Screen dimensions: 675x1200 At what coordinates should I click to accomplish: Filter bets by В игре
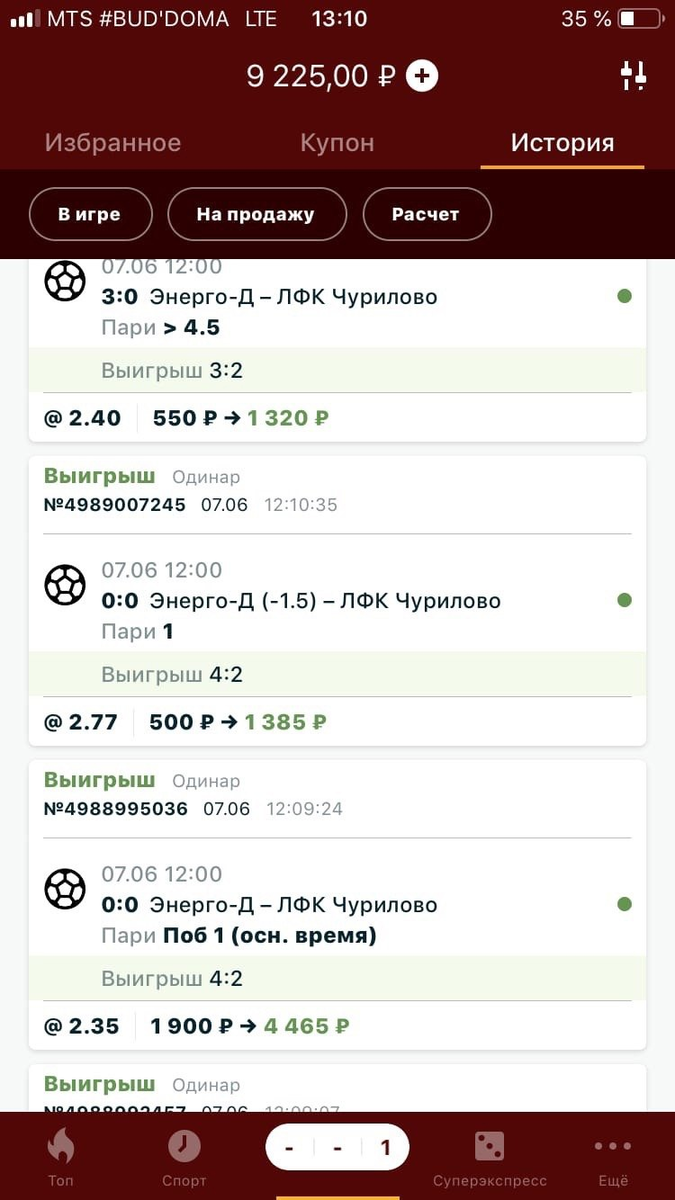click(90, 214)
